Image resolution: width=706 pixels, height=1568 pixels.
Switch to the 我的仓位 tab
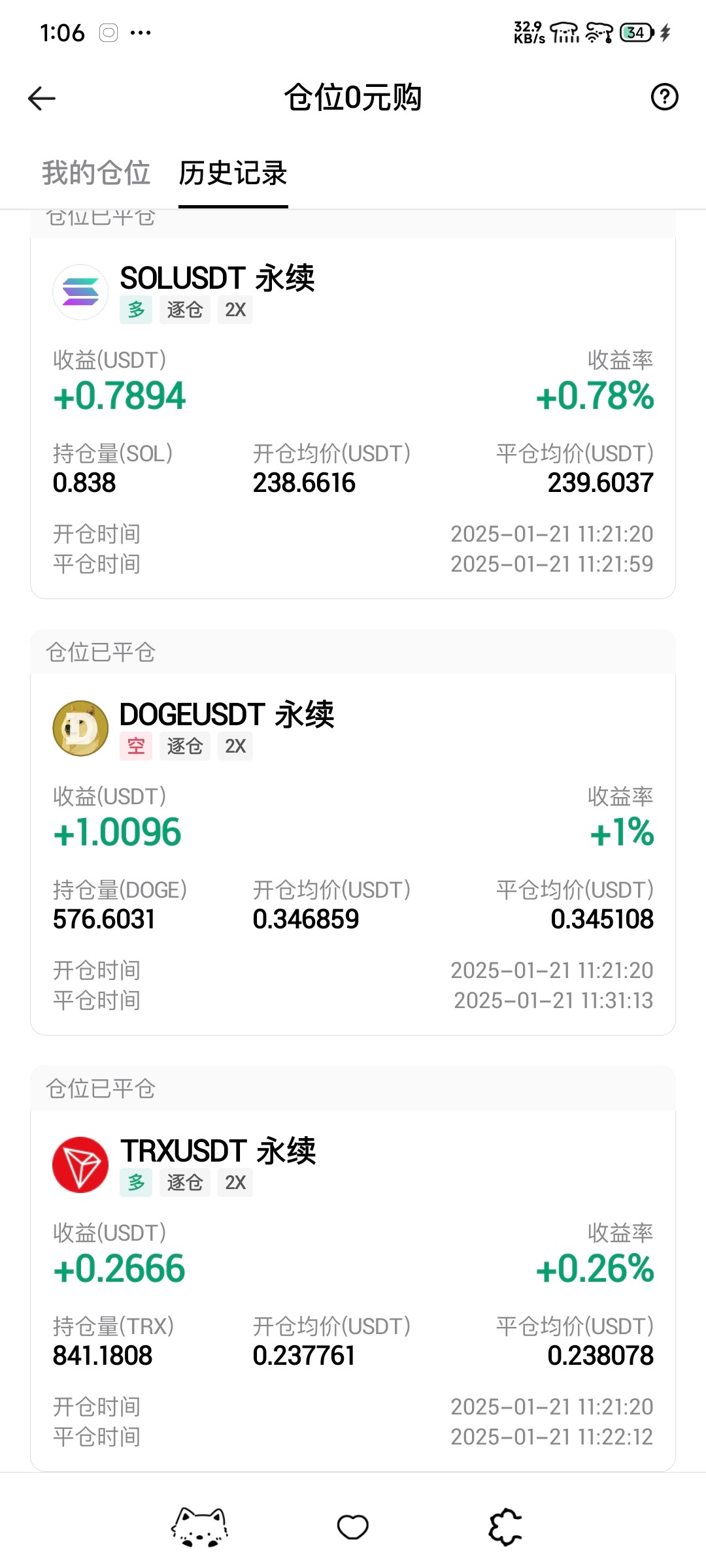point(96,173)
